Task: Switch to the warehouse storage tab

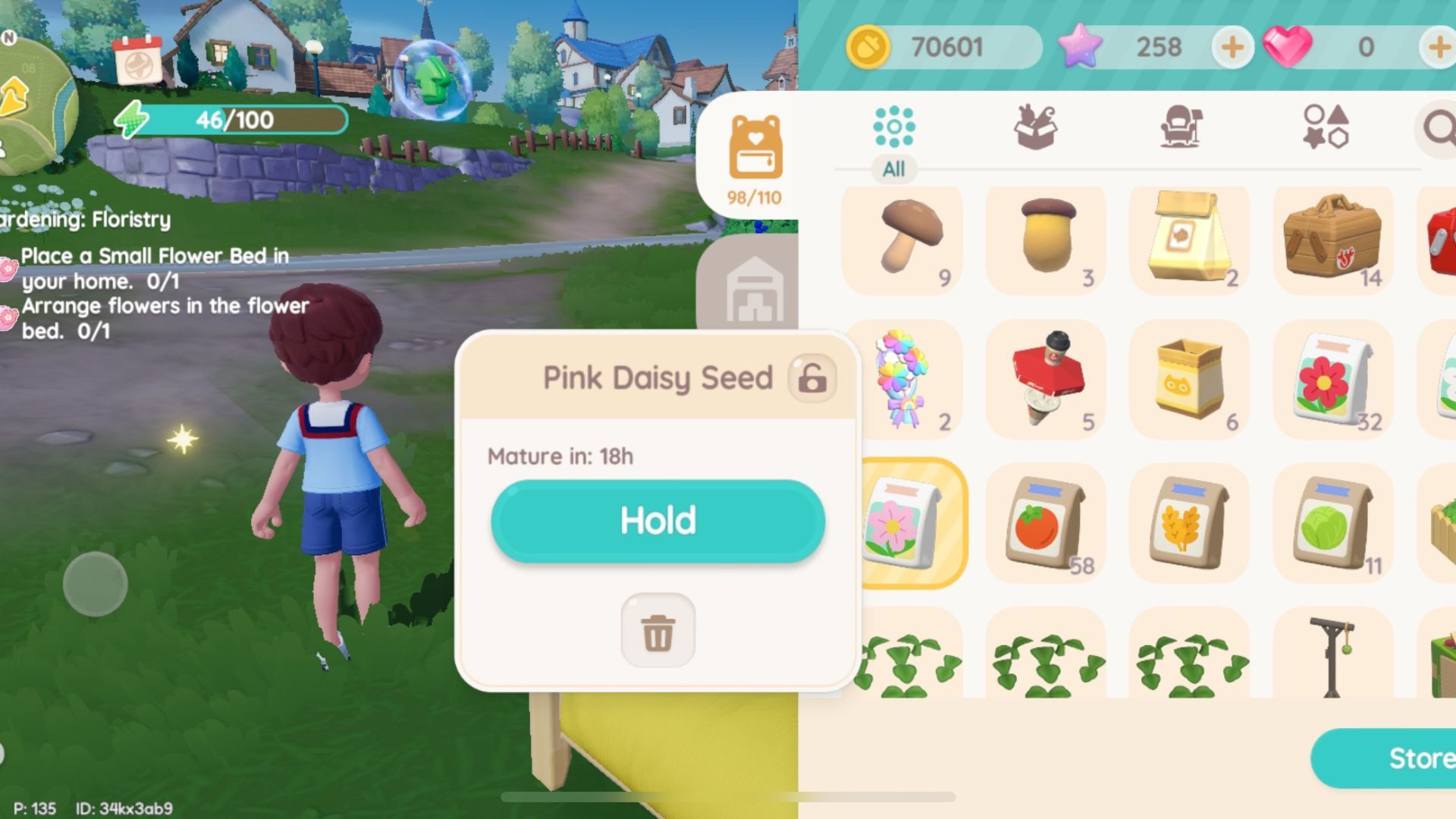Action: 755,288
